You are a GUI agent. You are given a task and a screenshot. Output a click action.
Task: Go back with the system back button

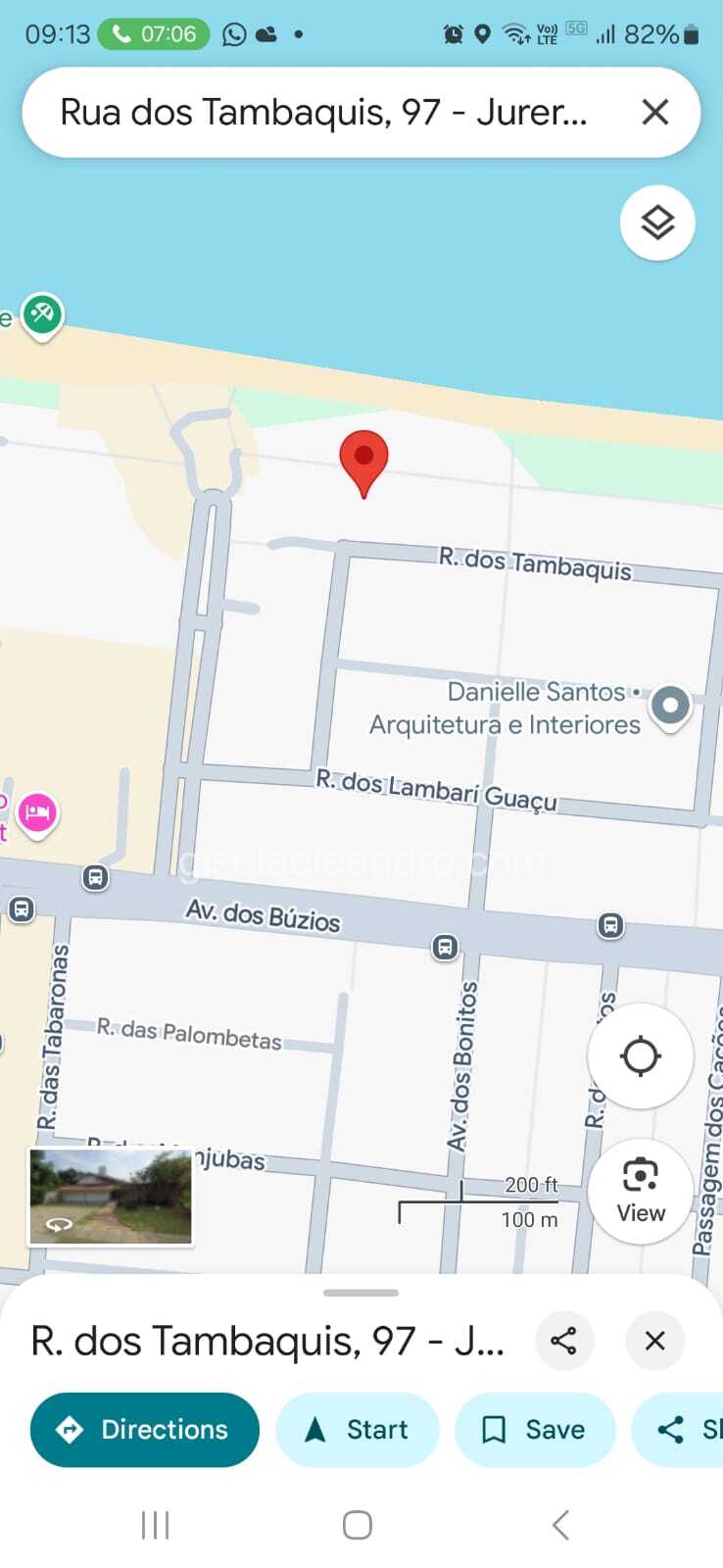click(560, 1525)
